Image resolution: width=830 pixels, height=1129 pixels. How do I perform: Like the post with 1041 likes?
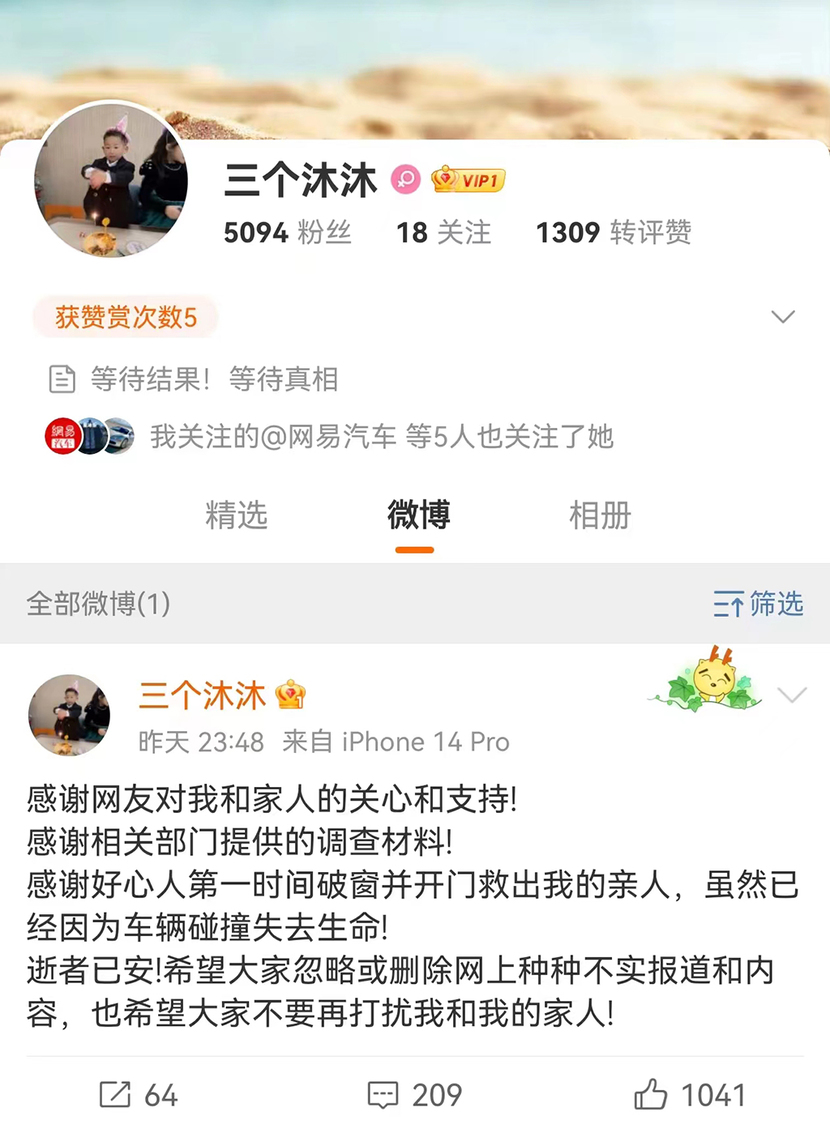pos(690,1095)
